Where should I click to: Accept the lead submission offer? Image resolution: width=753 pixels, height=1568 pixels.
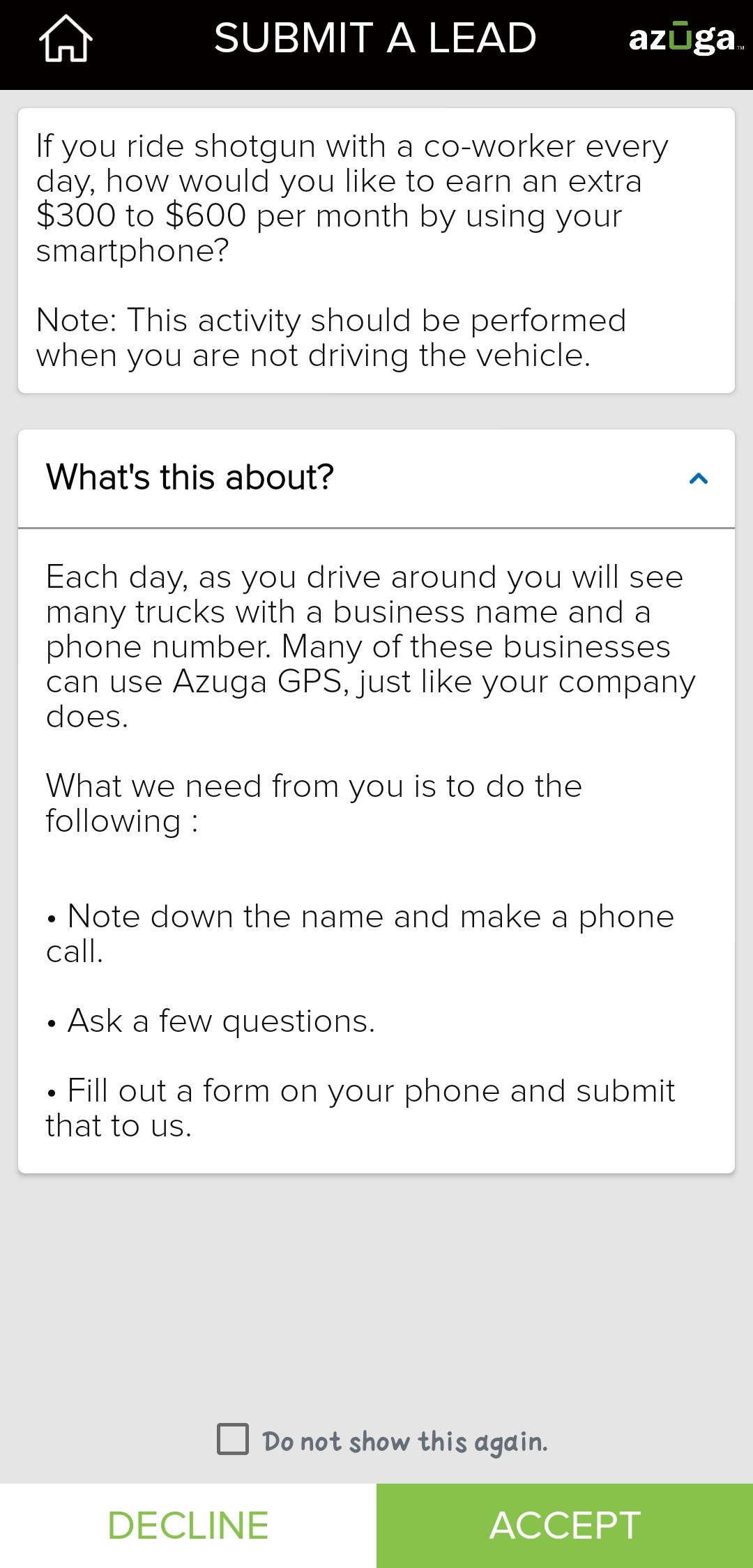565,1525
